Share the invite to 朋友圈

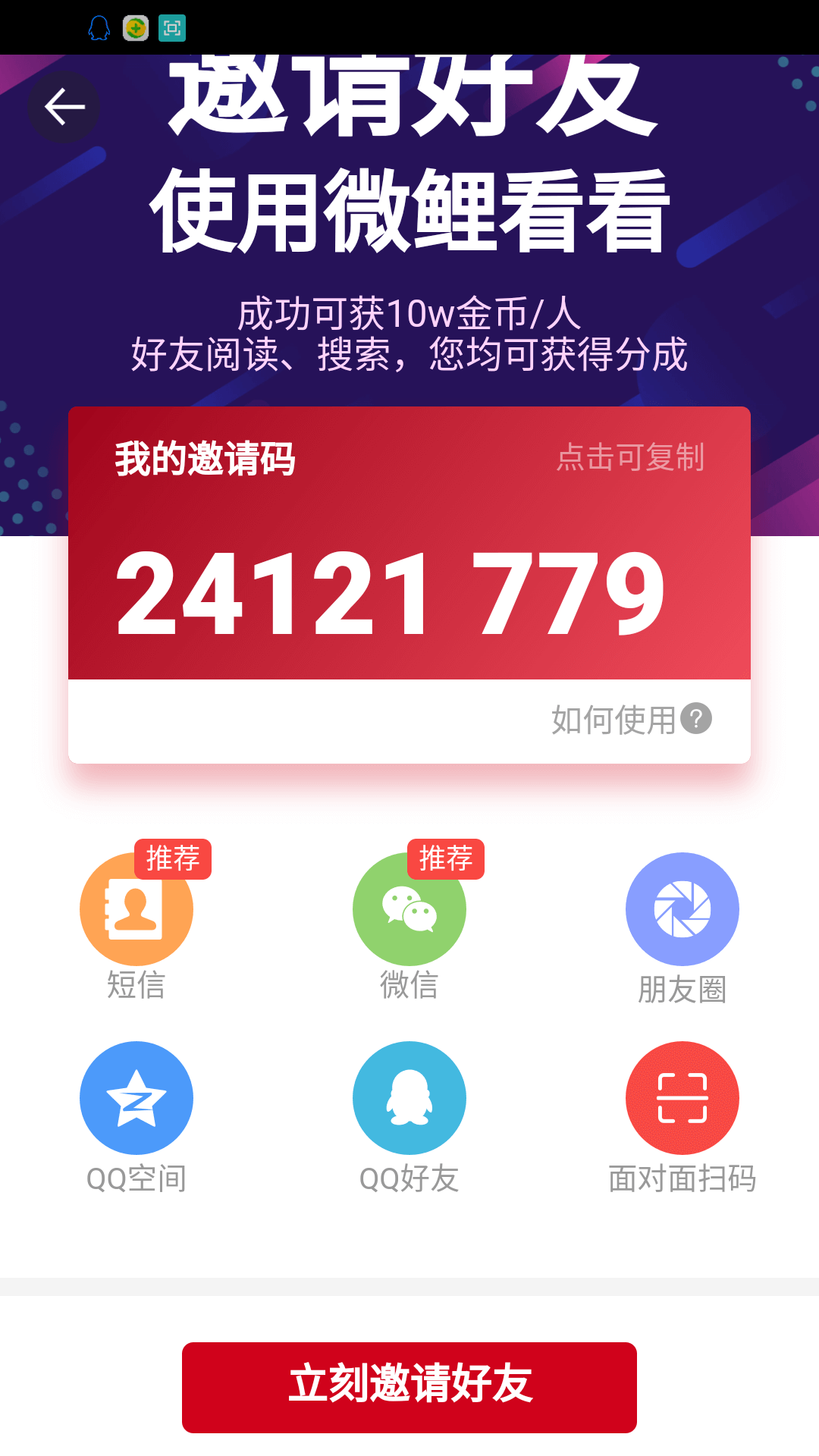(682, 909)
